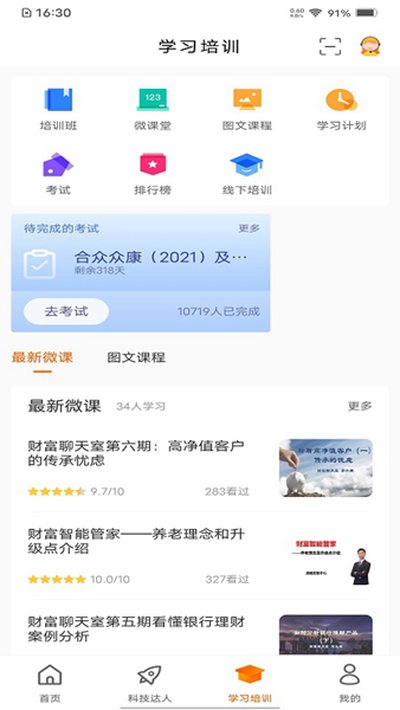Tap 更多 next to the 最新微课 heading
Image resolution: width=400 pixels, height=710 pixels.
[x=360, y=406]
